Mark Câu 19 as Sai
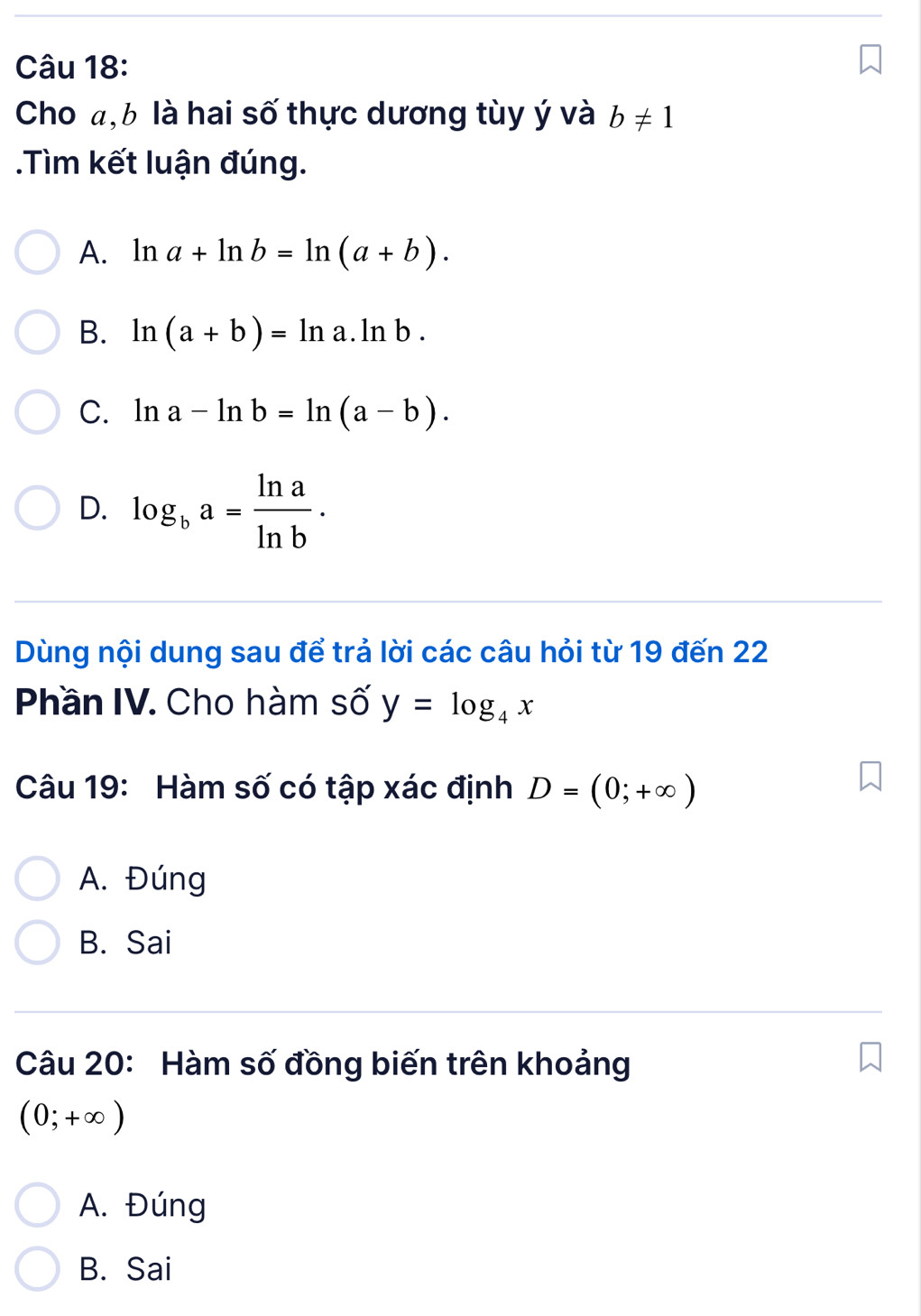Viewport: 921px width, 1316px height. tap(38, 943)
